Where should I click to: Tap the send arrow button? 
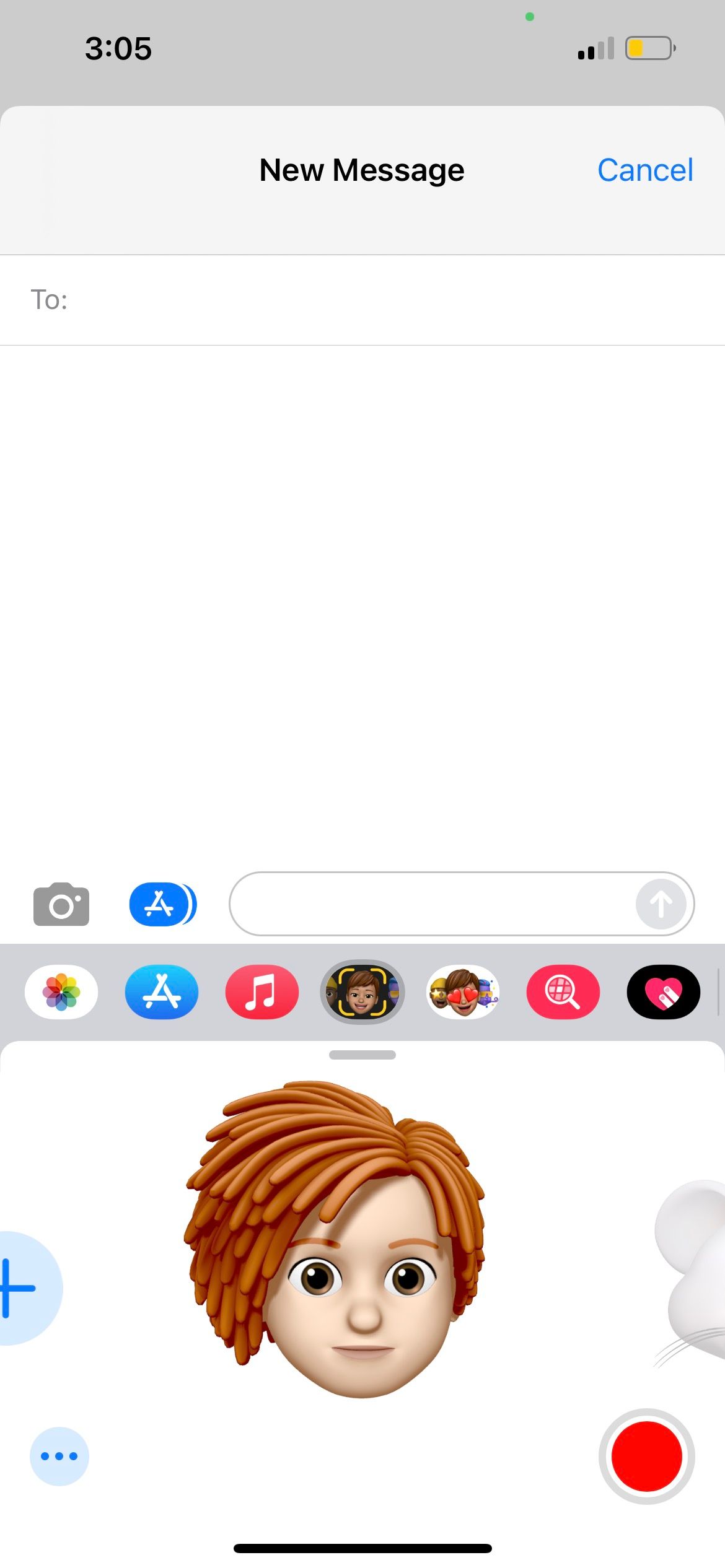pos(661,904)
